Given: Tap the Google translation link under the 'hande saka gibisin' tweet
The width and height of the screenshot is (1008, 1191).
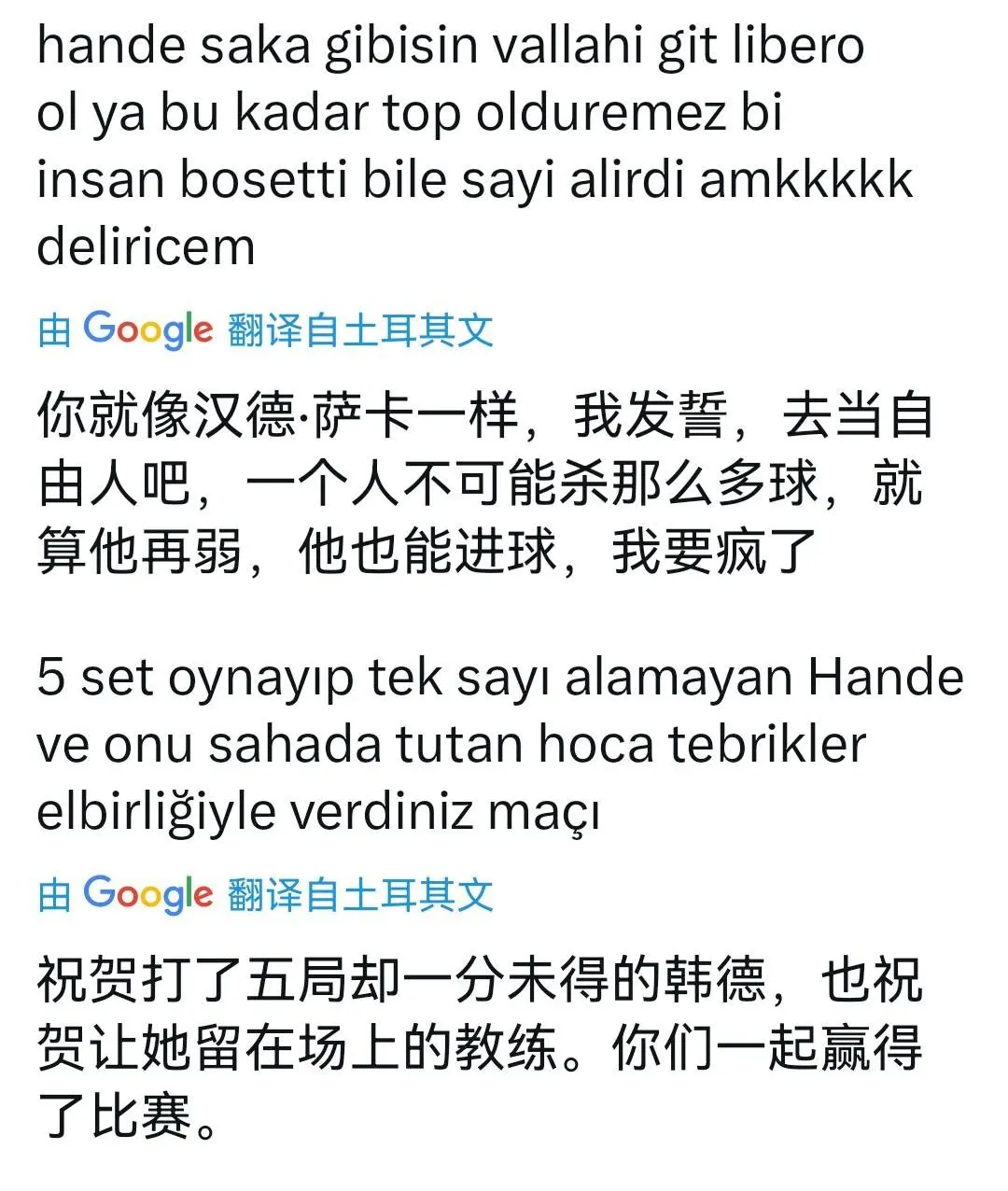Looking at the screenshot, I should (265, 330).
